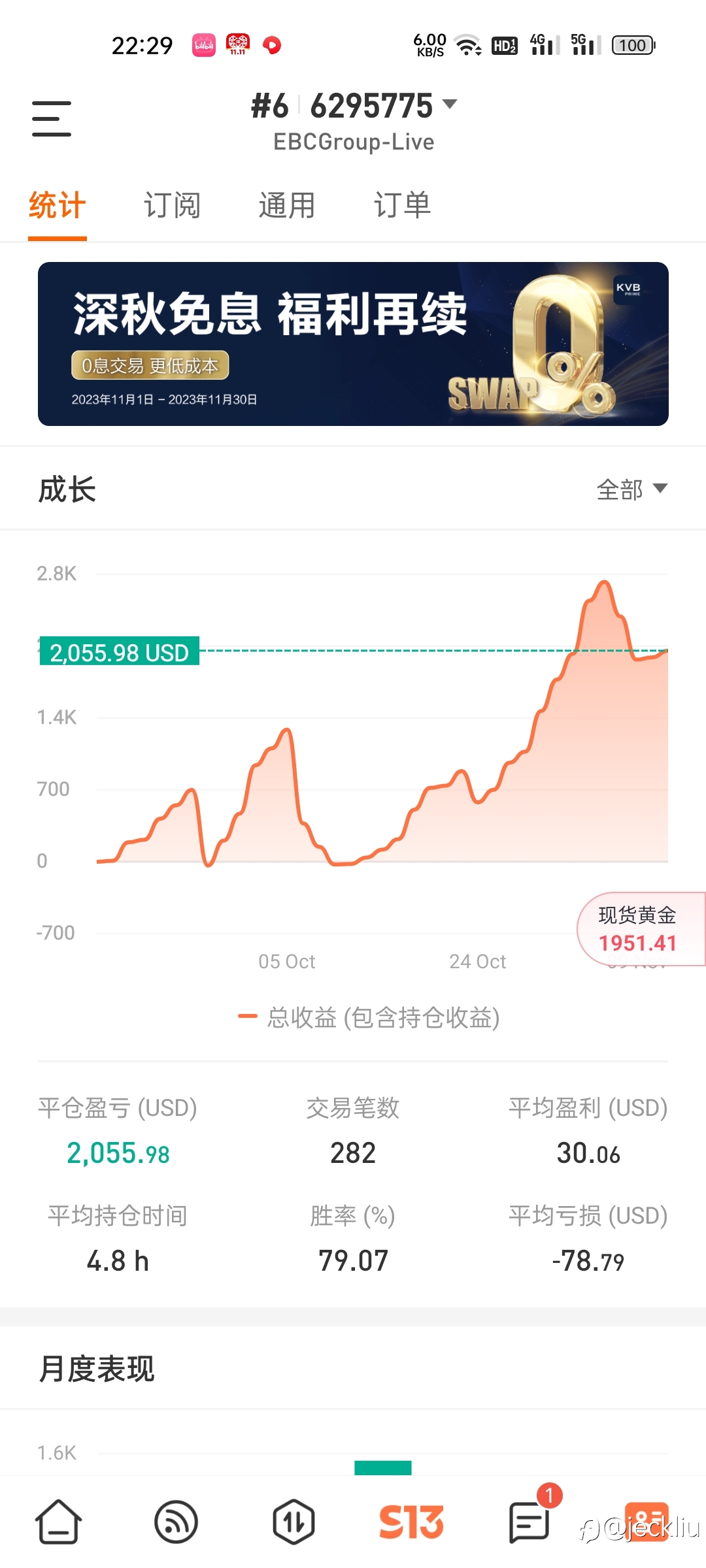Viewport: 706px width, 1568px height.
Task: Open the S13 tab in bottom navigation
Action: click(x=411, y=1522)
